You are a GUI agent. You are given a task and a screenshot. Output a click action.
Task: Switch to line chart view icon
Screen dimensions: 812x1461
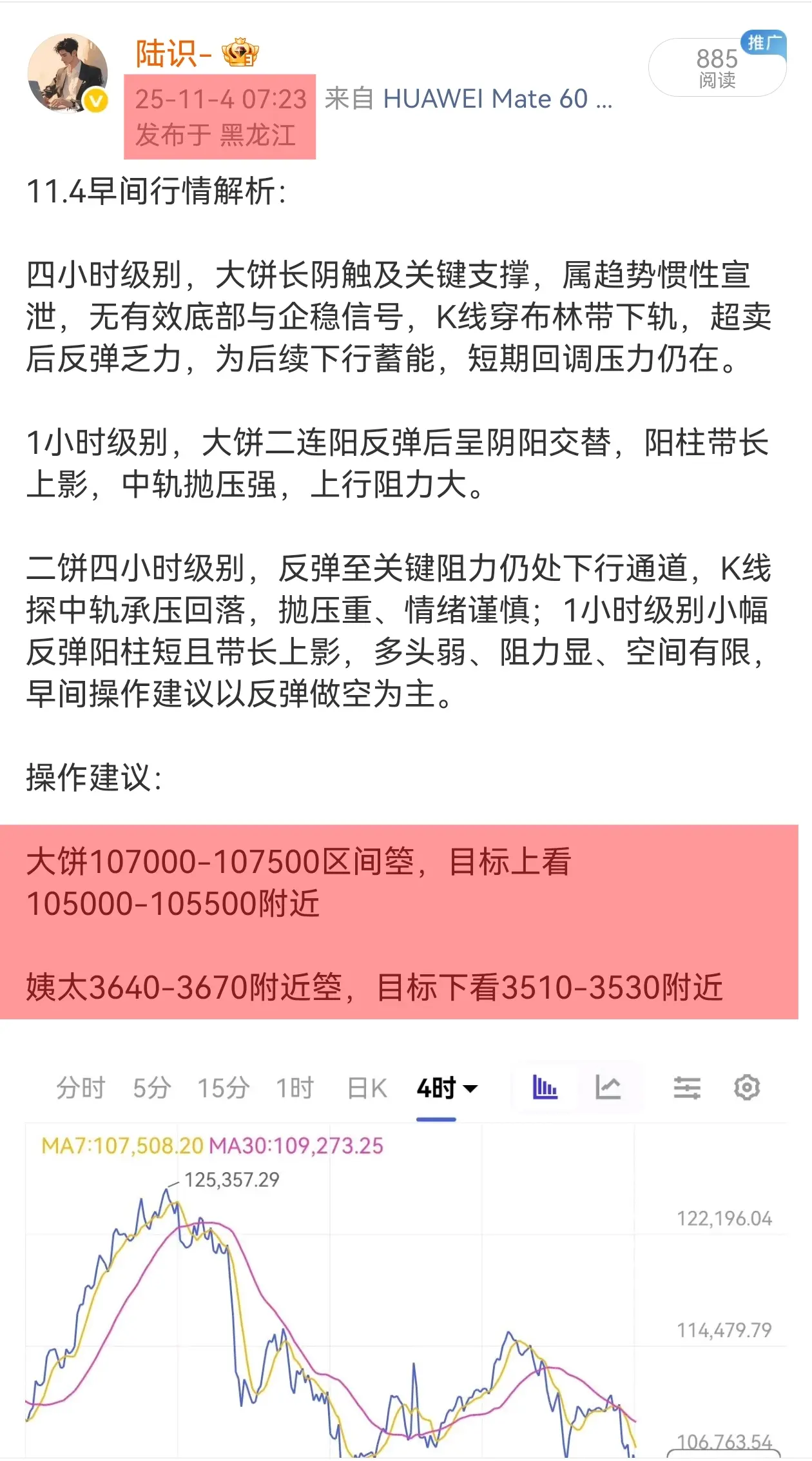pyautogui.click(x=610, y=1087)
